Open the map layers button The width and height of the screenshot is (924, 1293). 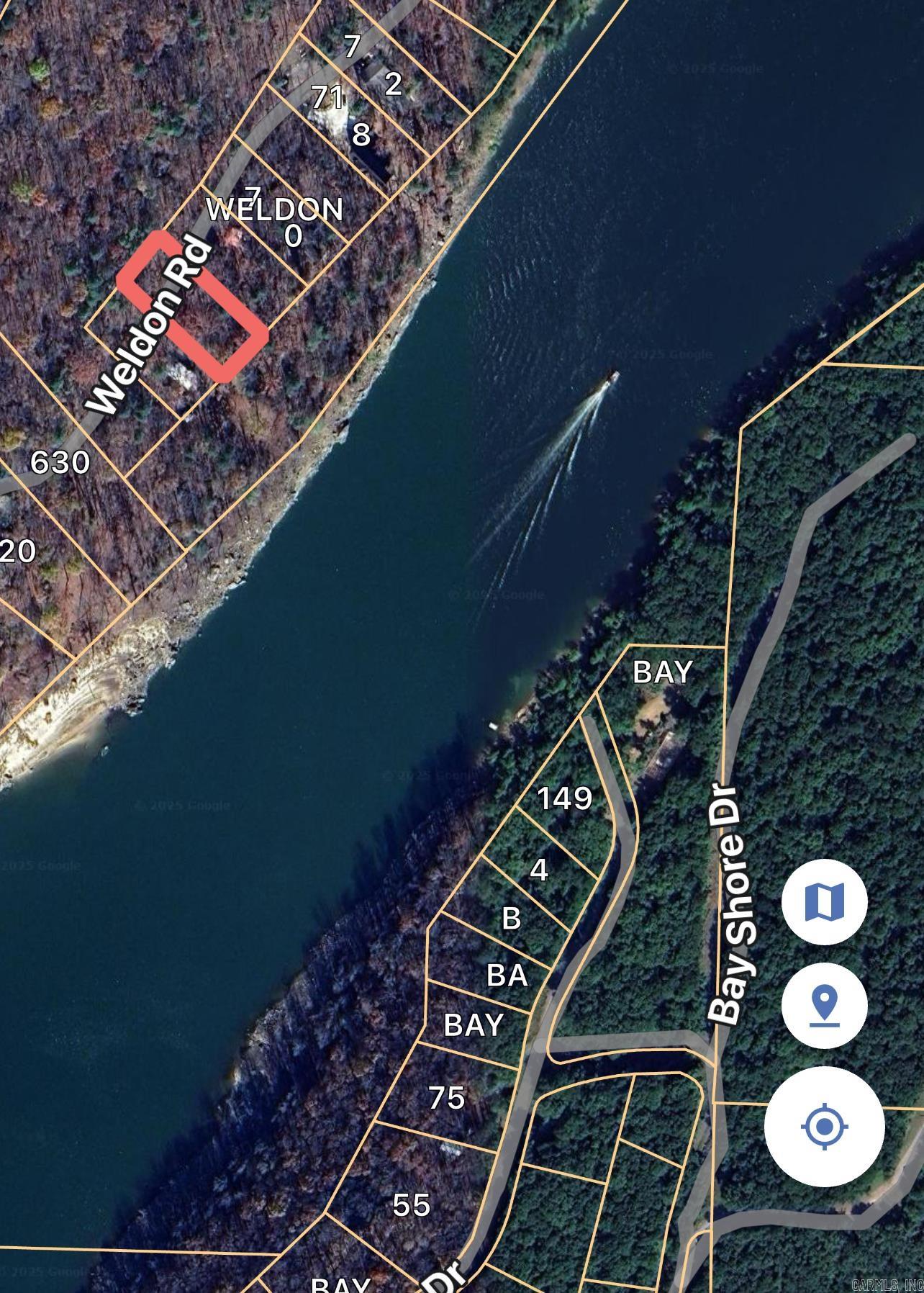824,901
